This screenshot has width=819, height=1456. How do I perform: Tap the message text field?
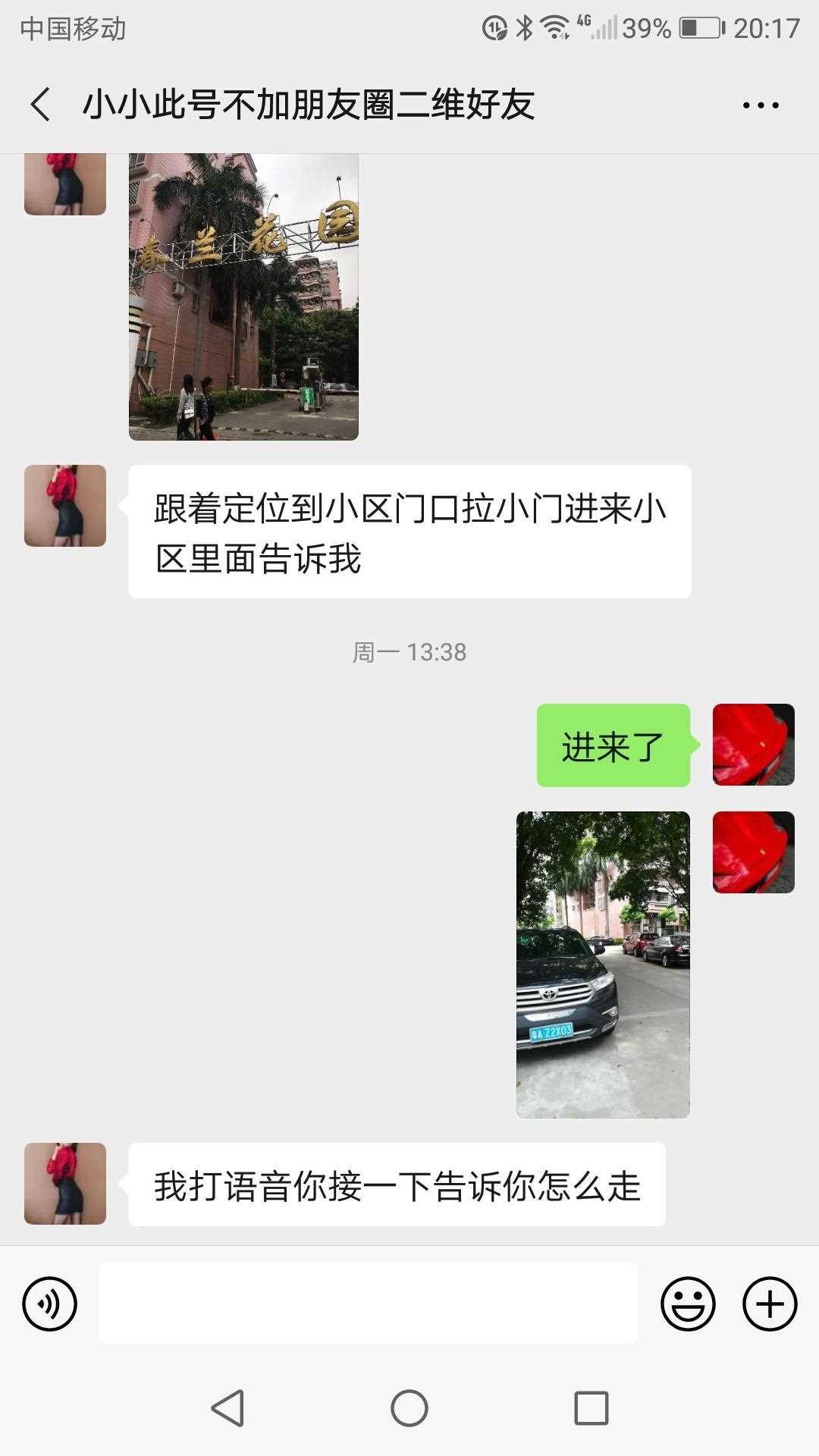[x=368, y=1304]
